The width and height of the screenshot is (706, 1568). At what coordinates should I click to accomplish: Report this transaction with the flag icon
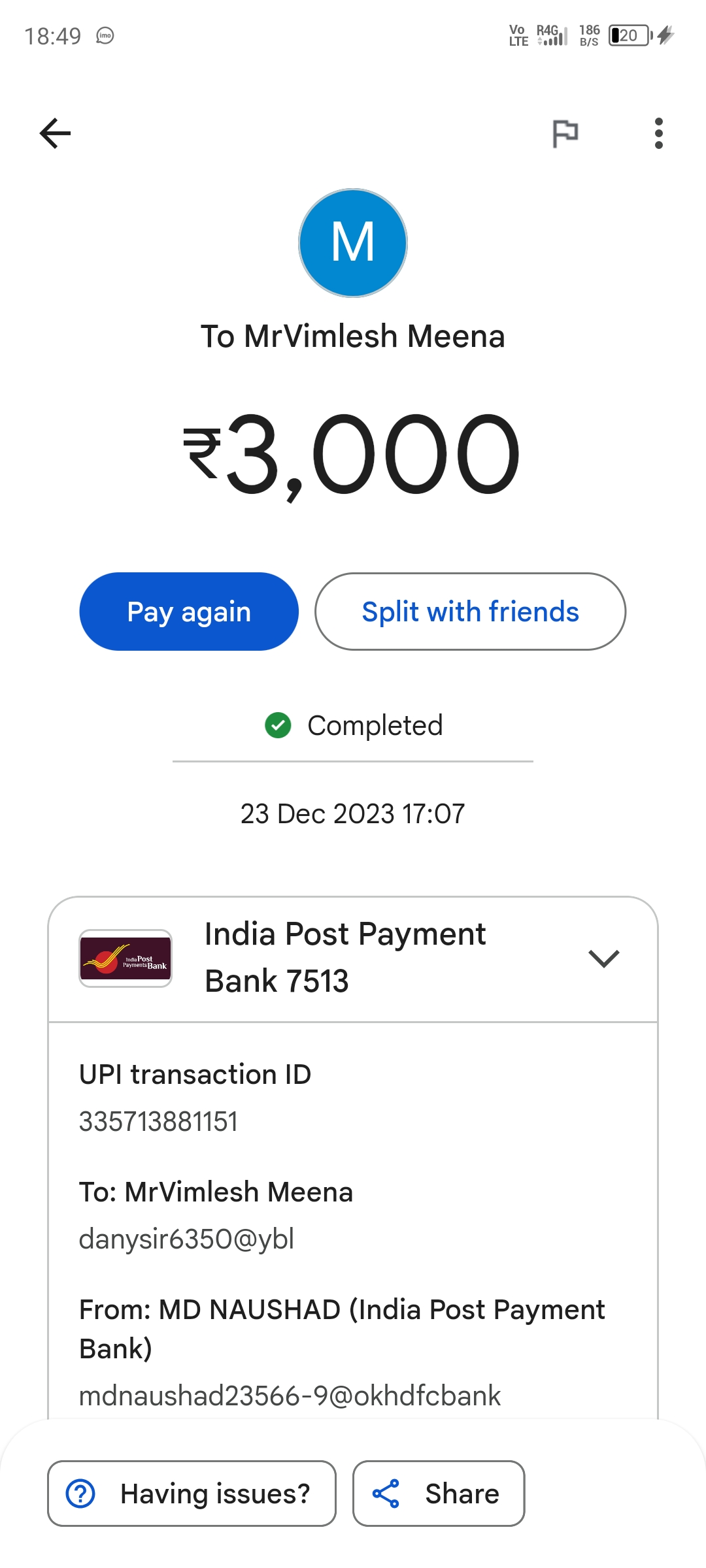[x=565, y=133]
